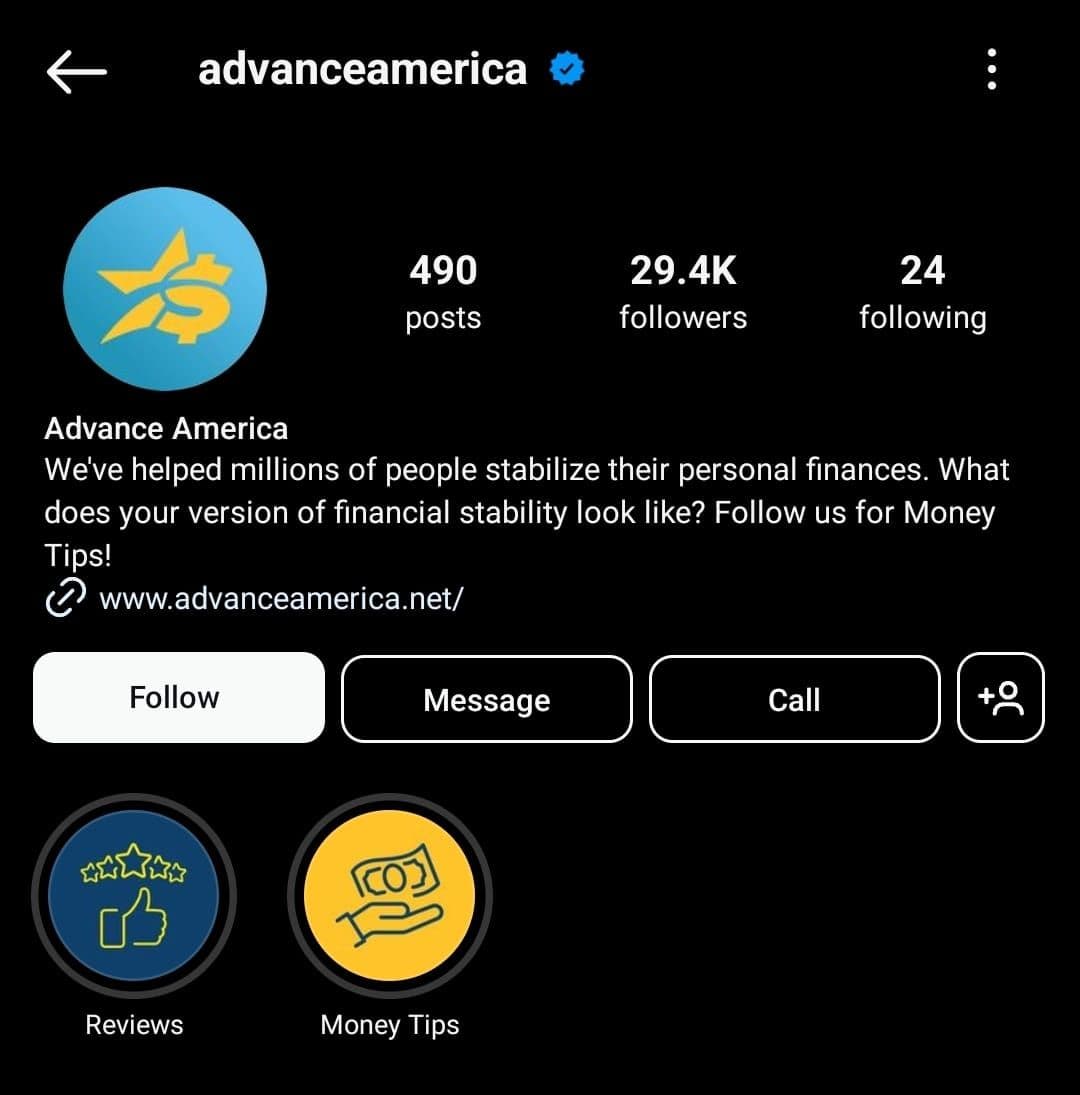This screenshot has height=1095, width=1080.
Task: Jump to the 490 posts
Action: (x=443, y=291)
